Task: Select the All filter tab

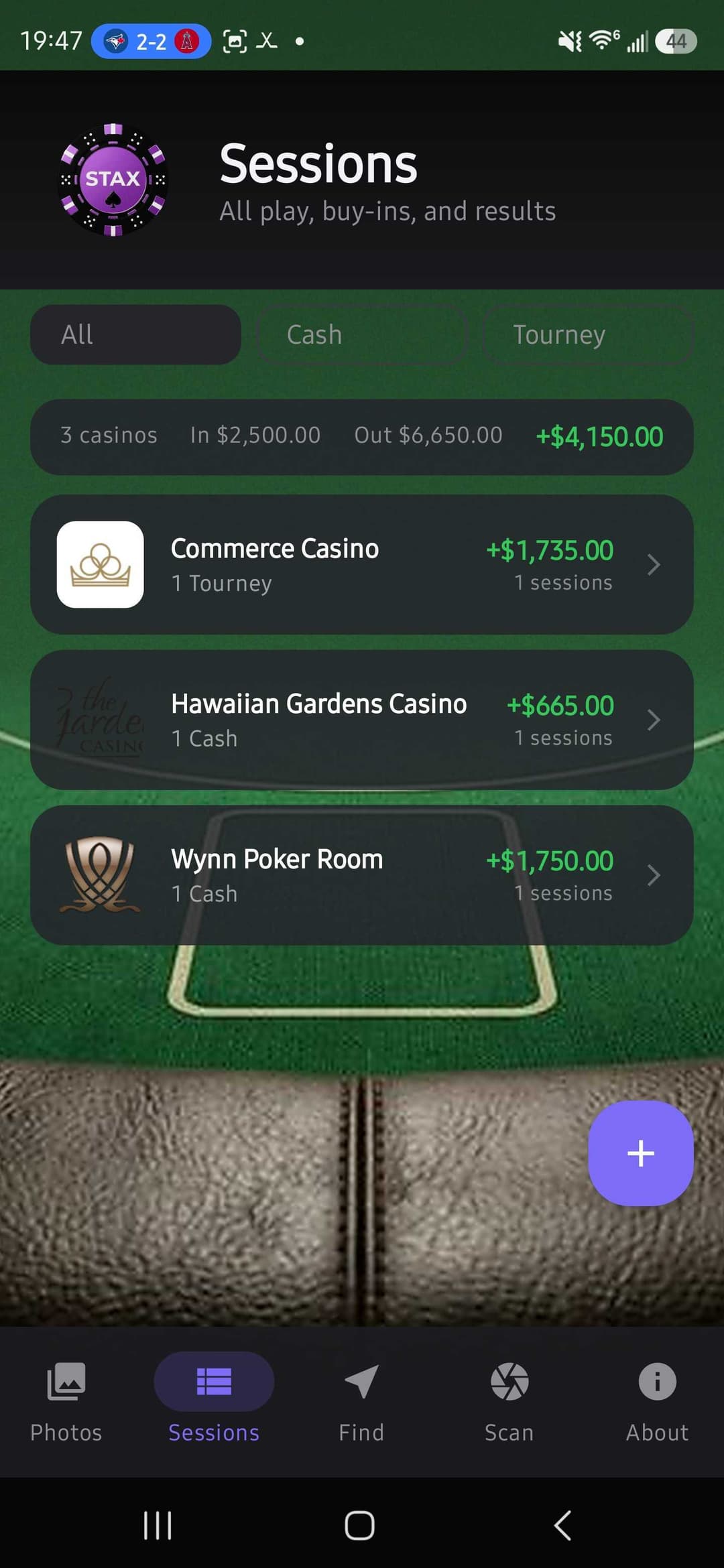Action: pos(135,334)
